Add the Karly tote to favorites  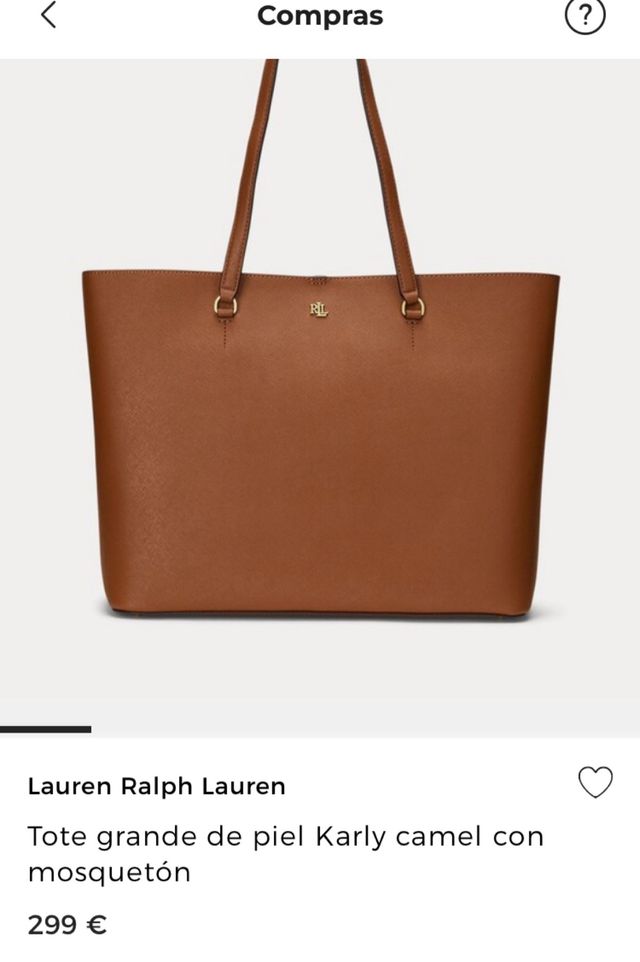596,782
